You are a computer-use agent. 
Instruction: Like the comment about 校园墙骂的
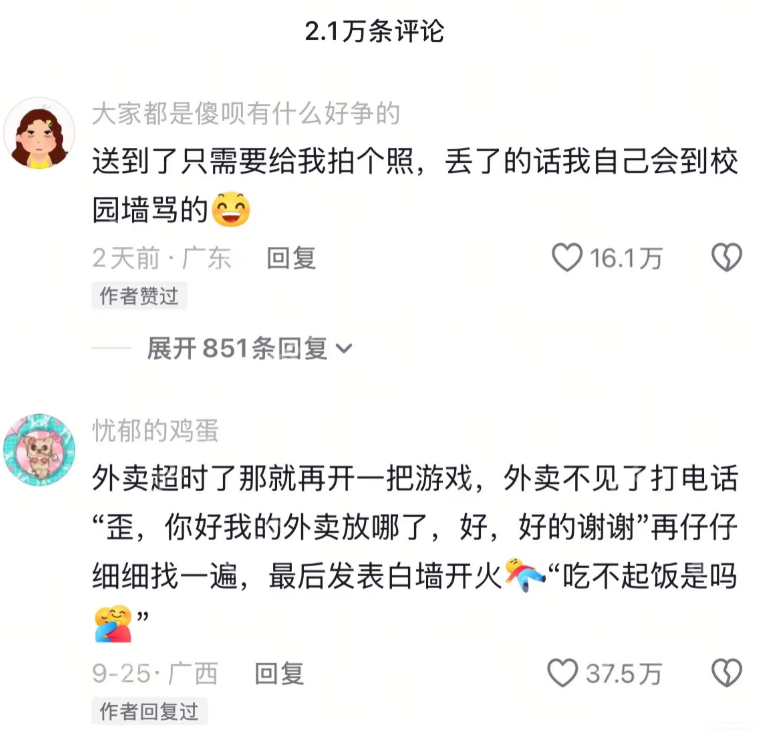click(x=568, y=259)
